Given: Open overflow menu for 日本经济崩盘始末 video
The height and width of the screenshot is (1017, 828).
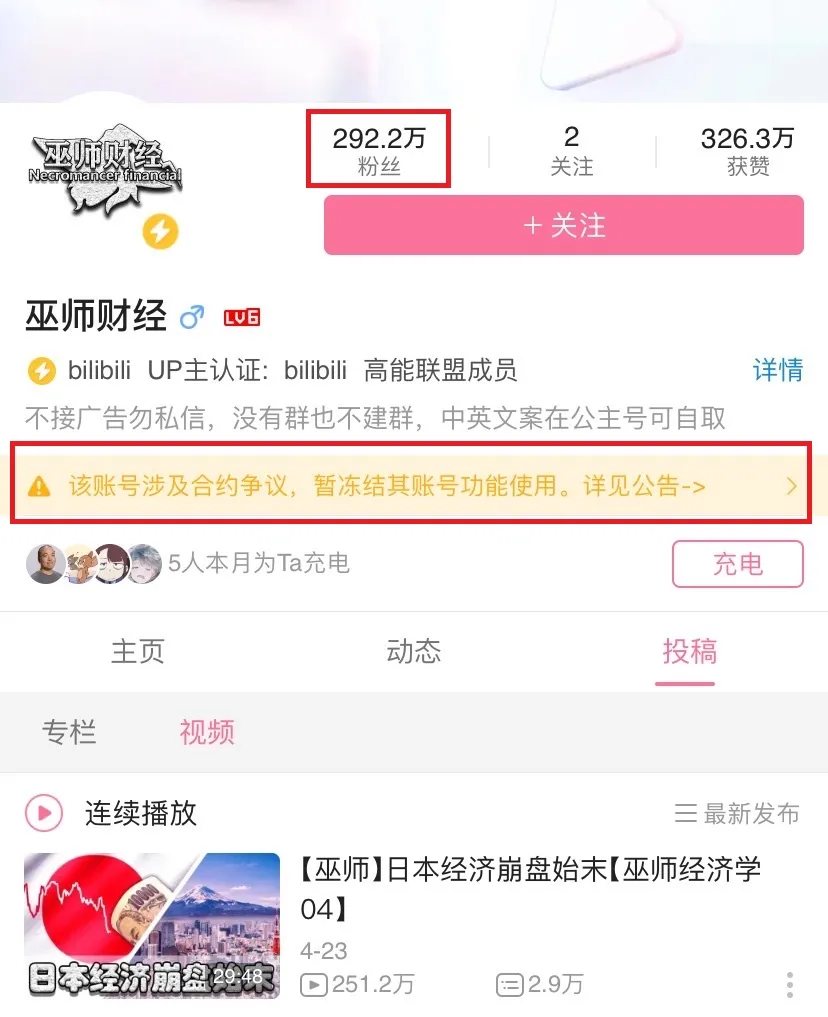Looking at the screenshot, I should click(789, 984).
